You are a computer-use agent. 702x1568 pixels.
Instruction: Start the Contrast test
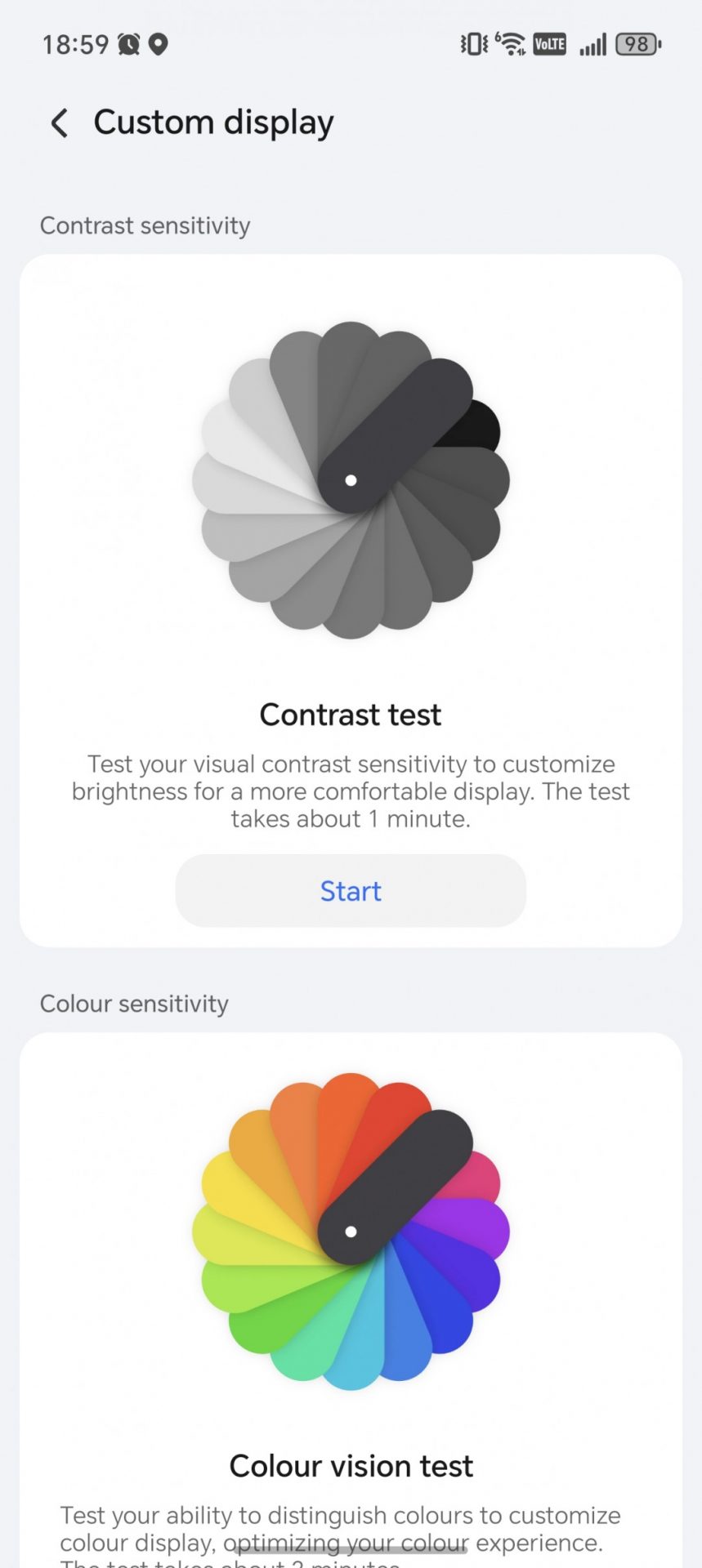click(x=351, y=890)
